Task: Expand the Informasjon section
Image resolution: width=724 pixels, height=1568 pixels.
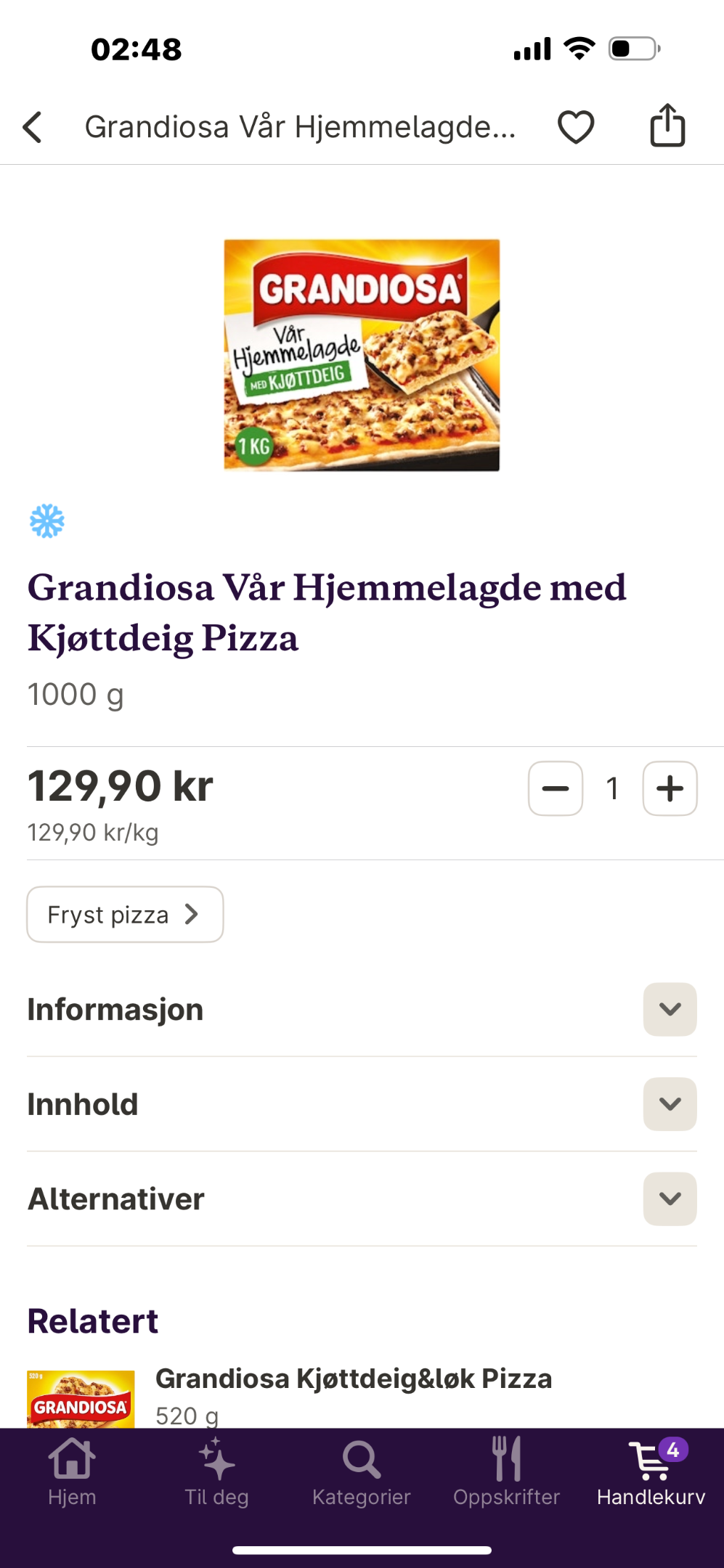Action: [x=362, y=1010]
